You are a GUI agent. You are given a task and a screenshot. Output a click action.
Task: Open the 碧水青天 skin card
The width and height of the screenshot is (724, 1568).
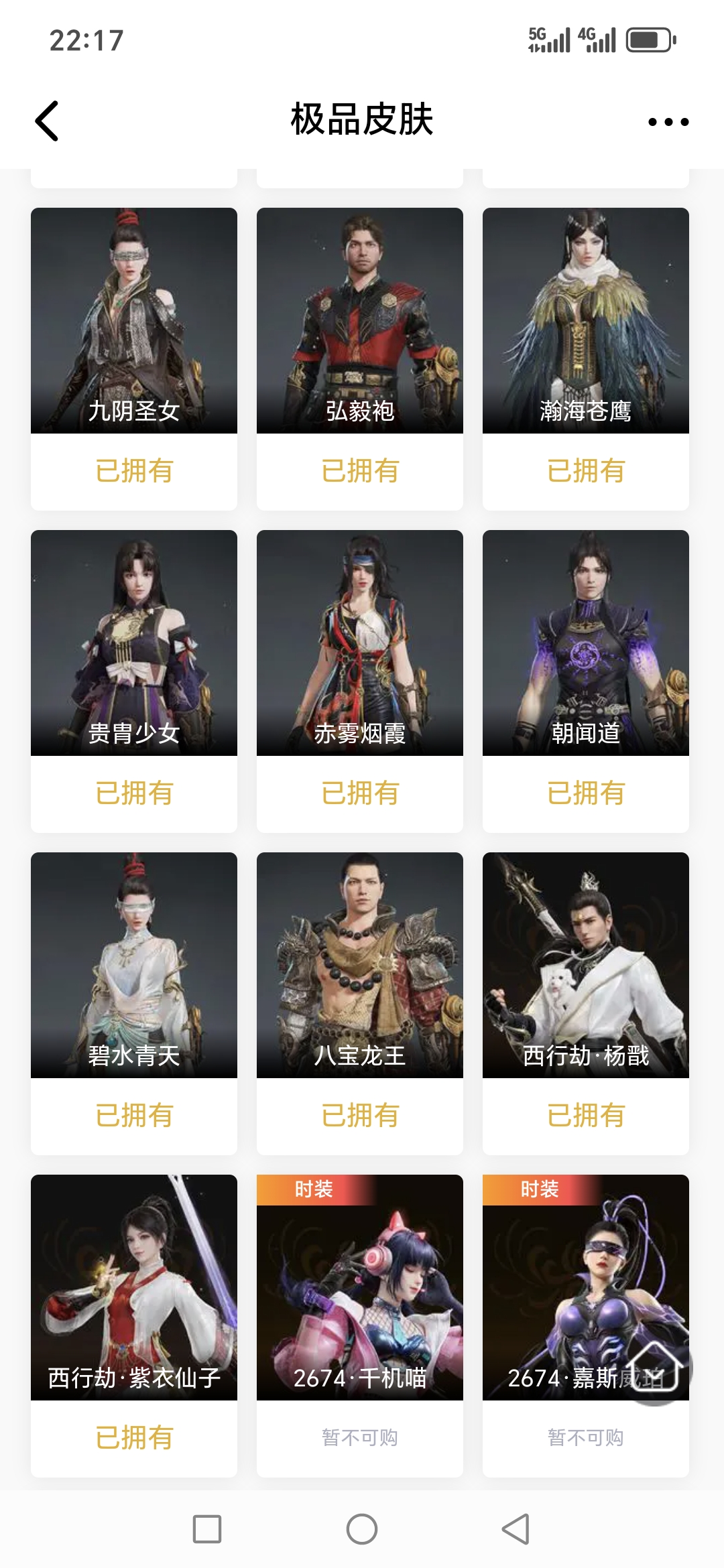point(134,965)
